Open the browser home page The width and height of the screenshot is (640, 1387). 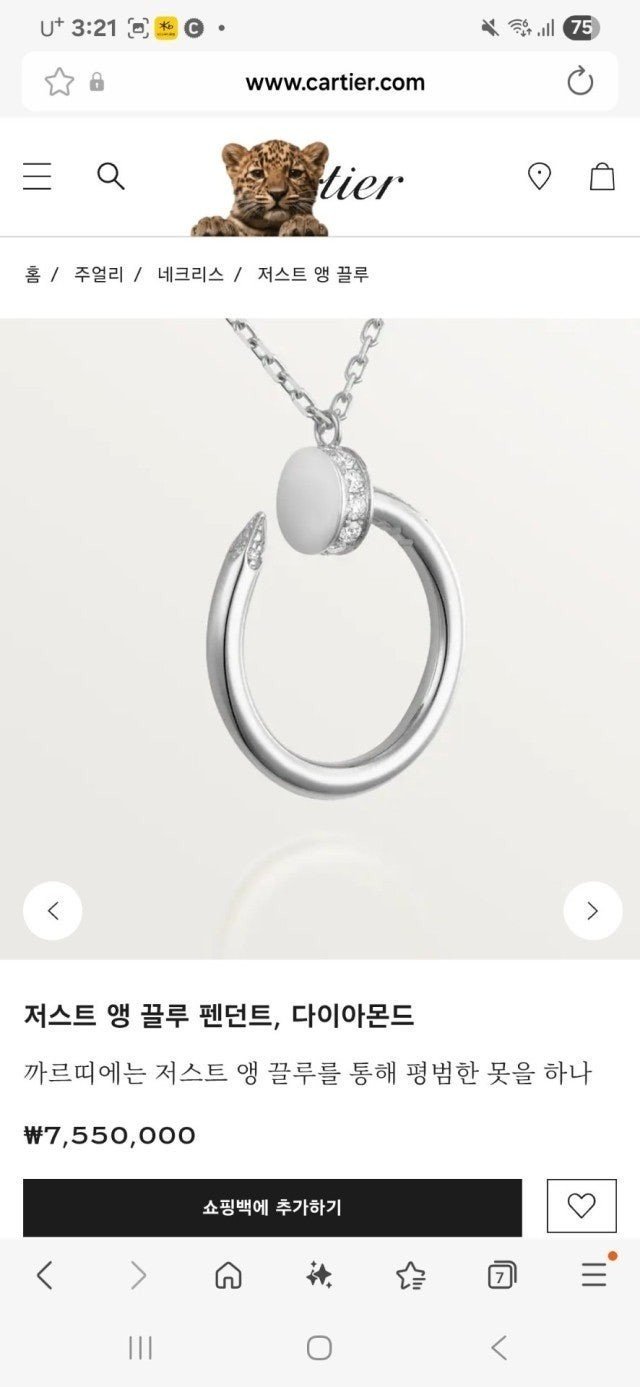228,1275
